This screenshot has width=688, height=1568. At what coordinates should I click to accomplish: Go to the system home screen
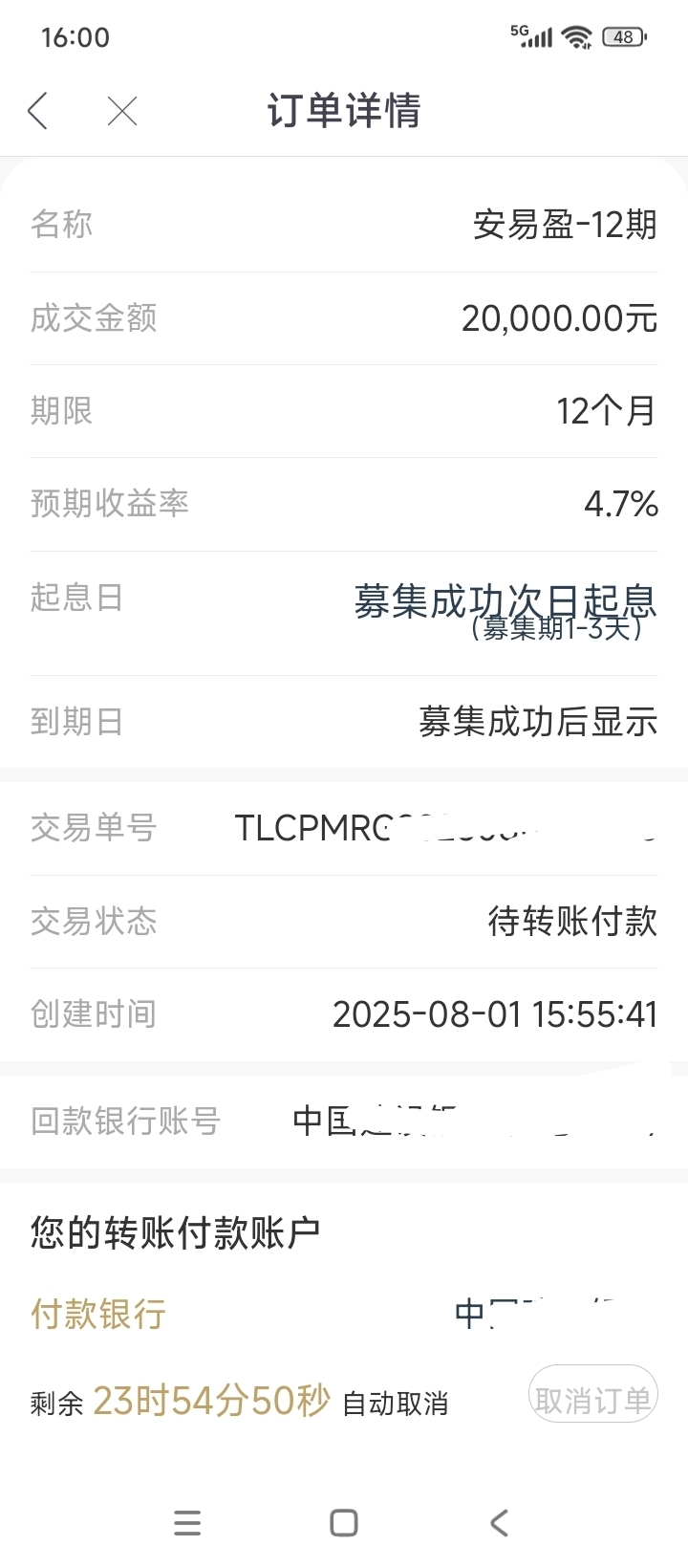(x=344, y=1522)
